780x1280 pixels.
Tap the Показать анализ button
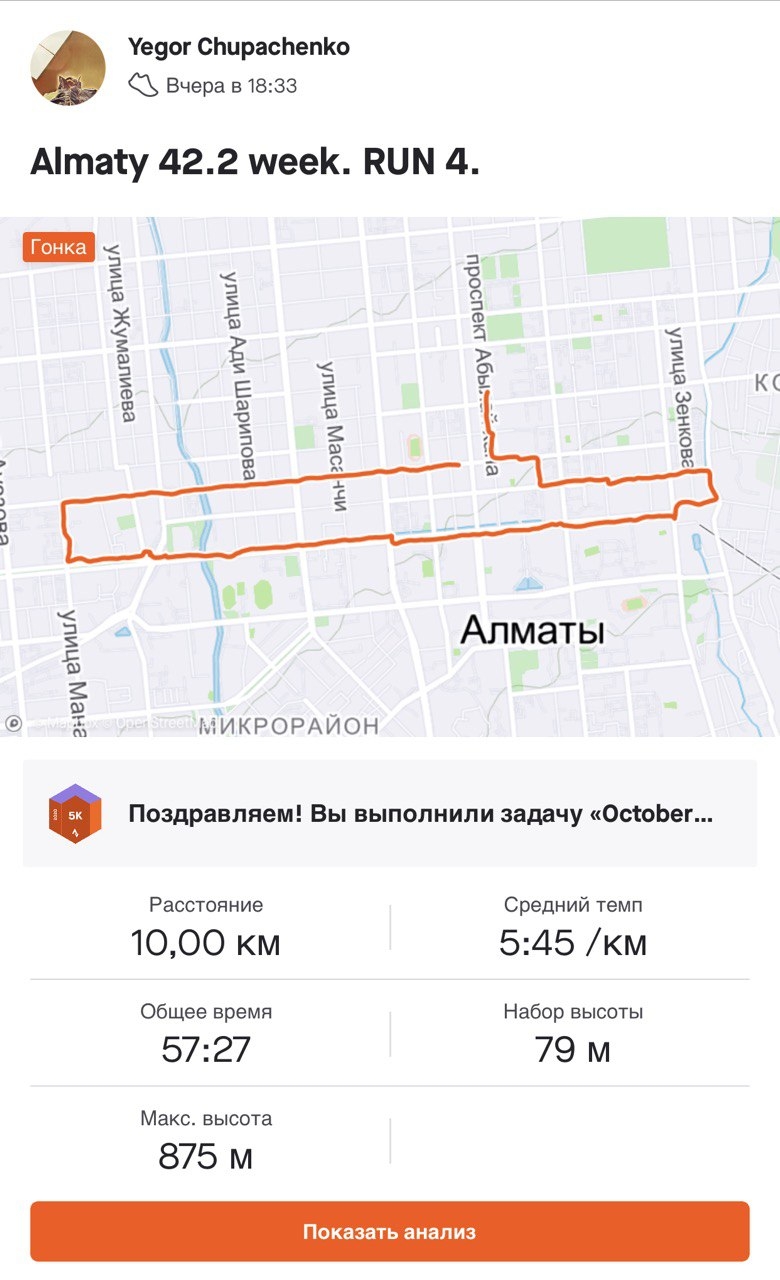coord(390,1231)
